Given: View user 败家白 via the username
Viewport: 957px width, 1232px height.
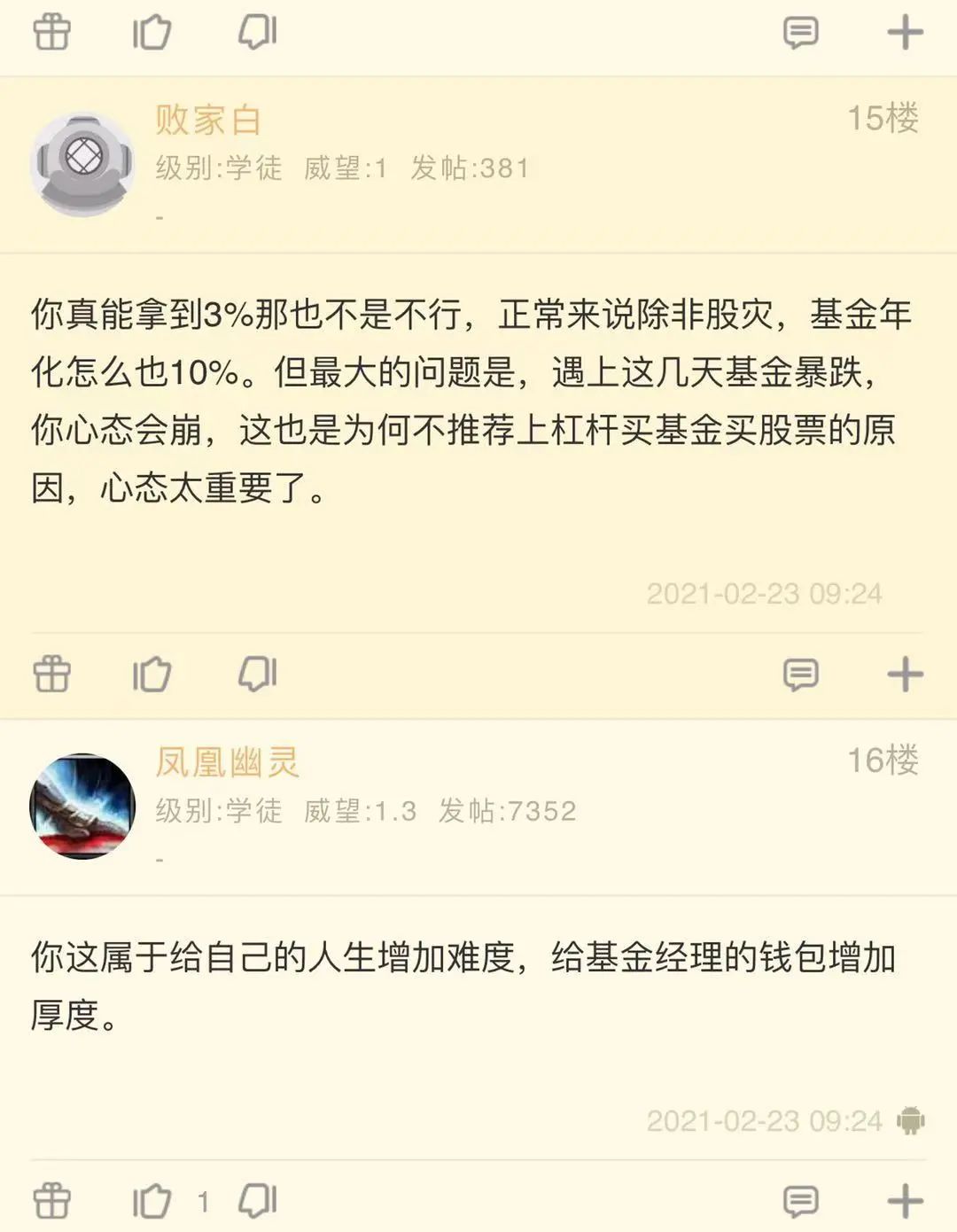Looking at the screenshot, I should (x=208, y=120).
